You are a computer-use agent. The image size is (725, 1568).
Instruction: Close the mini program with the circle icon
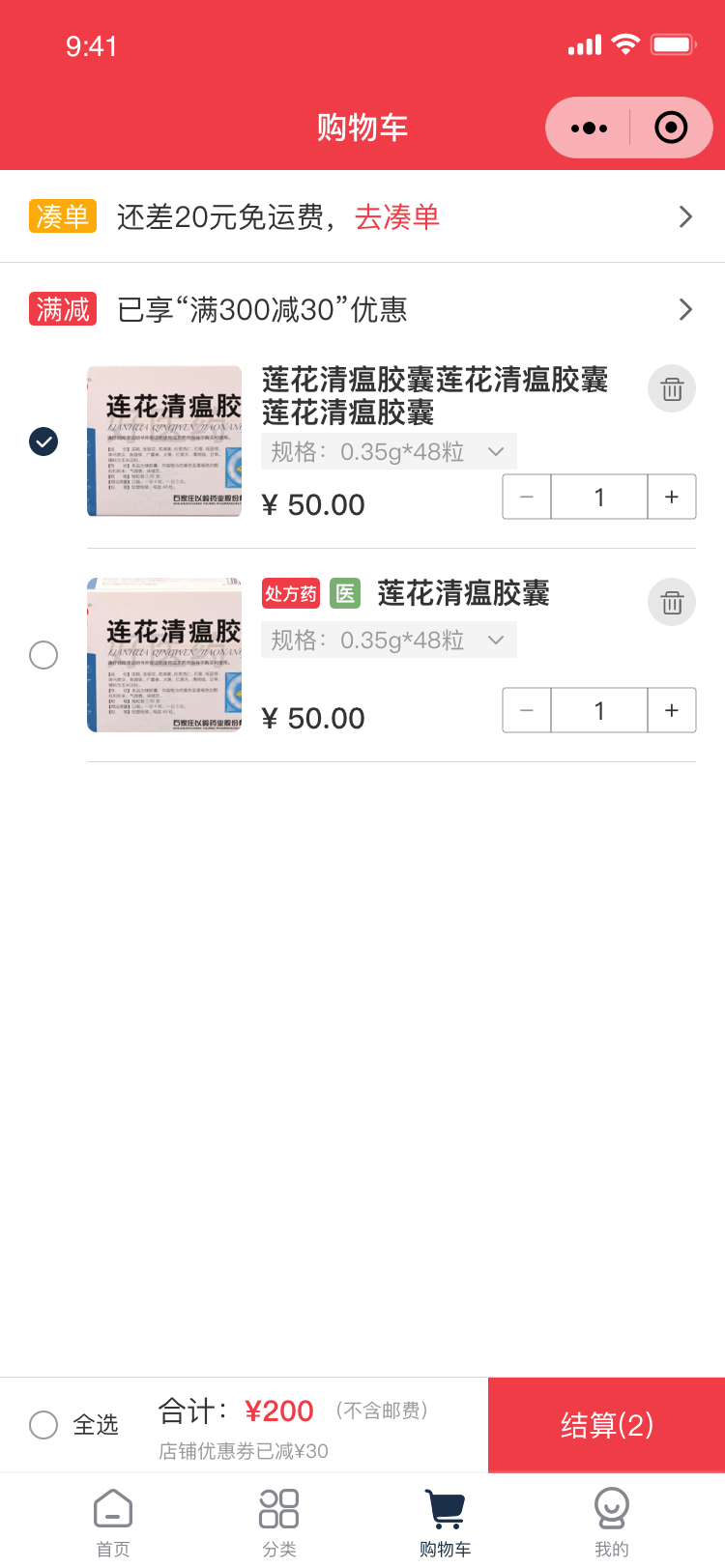(671, 128)
